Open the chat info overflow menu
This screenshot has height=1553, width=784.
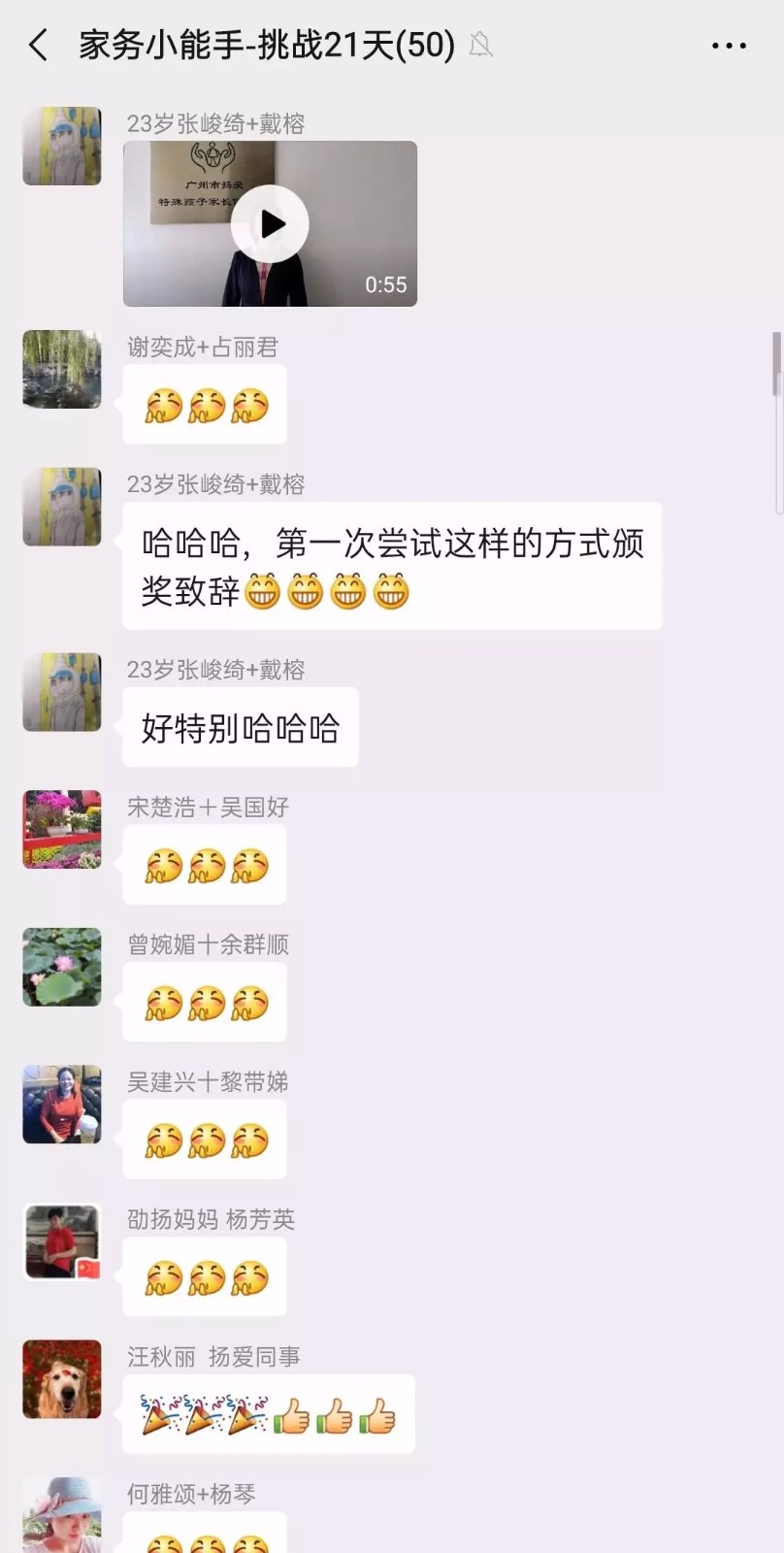point(729,46)
